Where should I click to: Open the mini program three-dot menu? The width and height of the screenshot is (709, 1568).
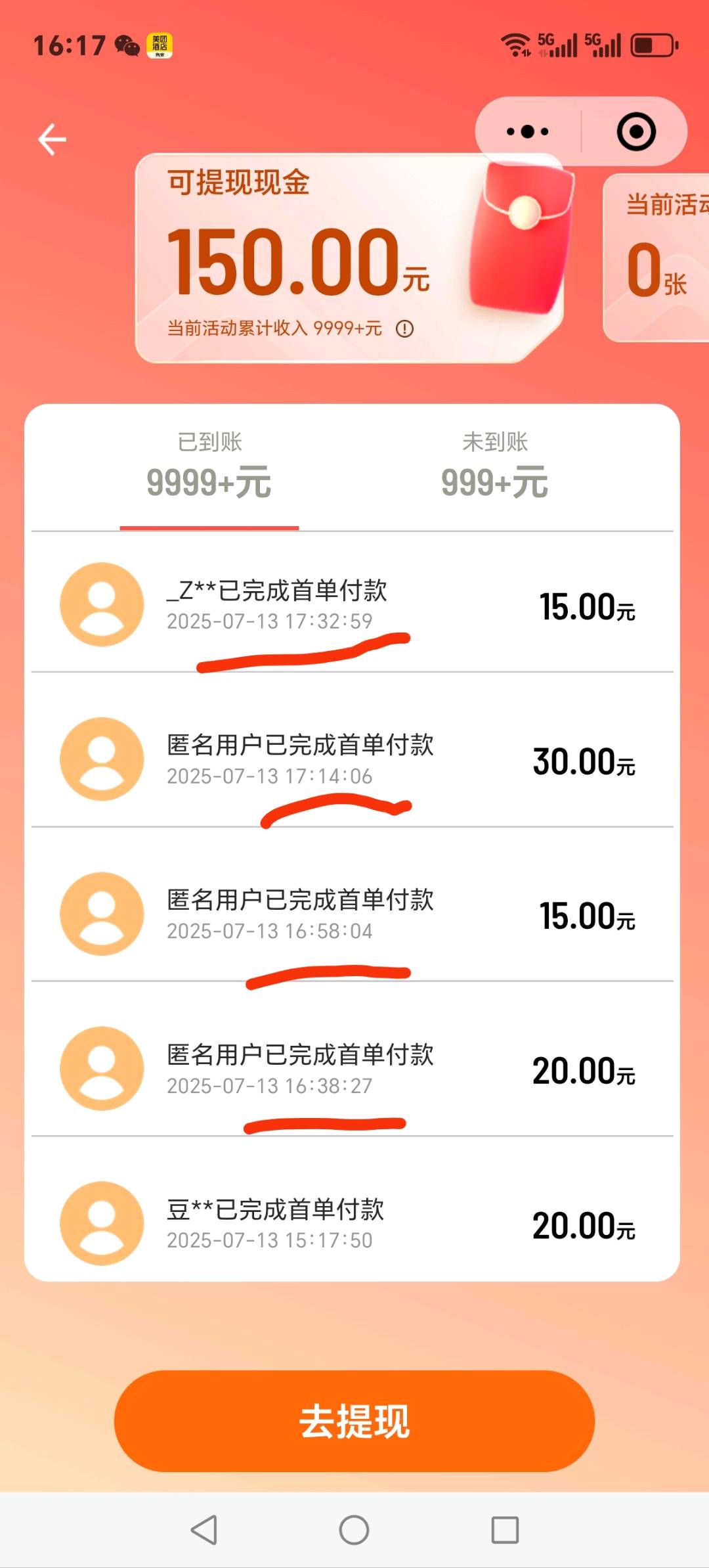click(x=528, y=132)
